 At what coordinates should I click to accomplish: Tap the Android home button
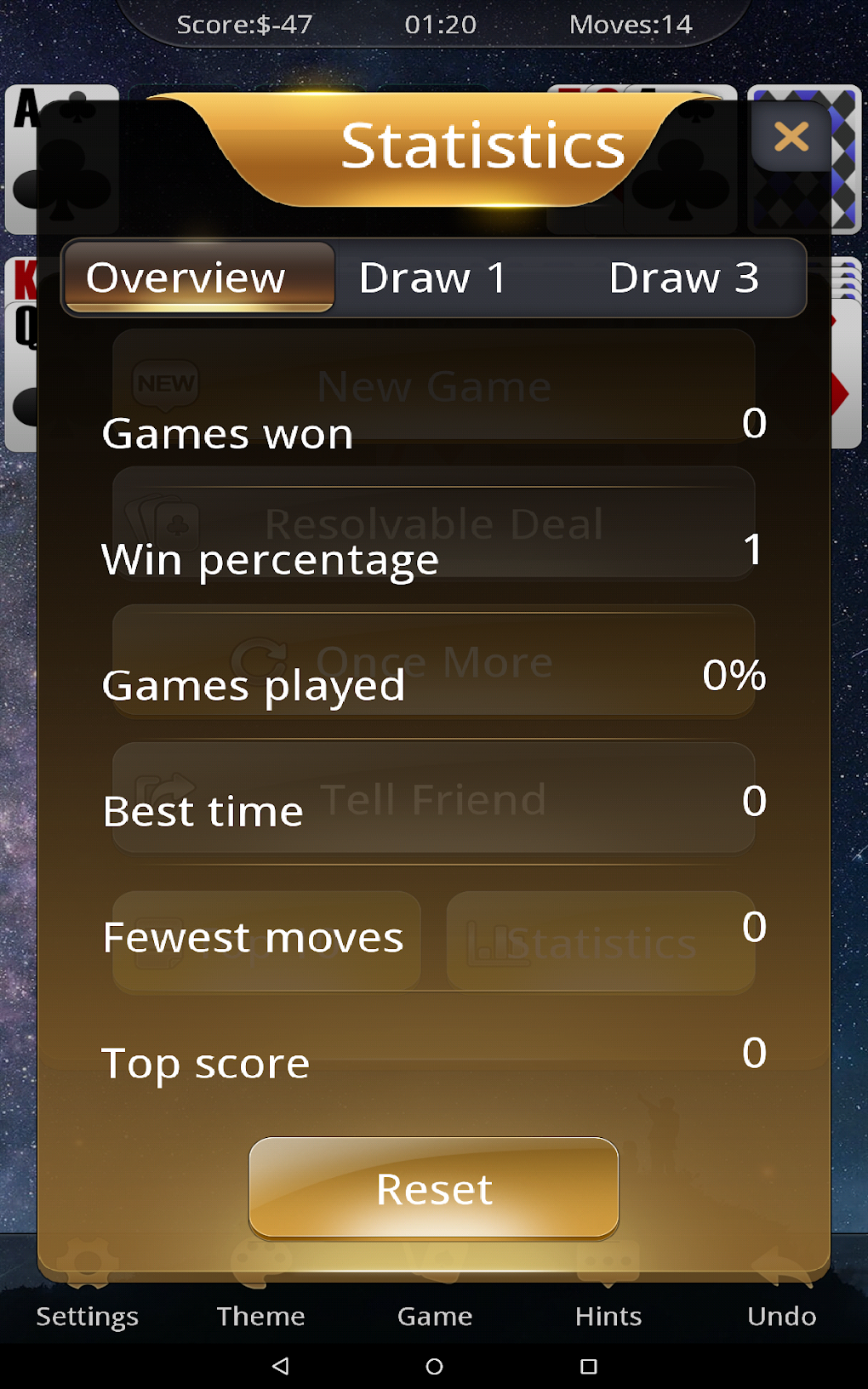pos(434,1364)
